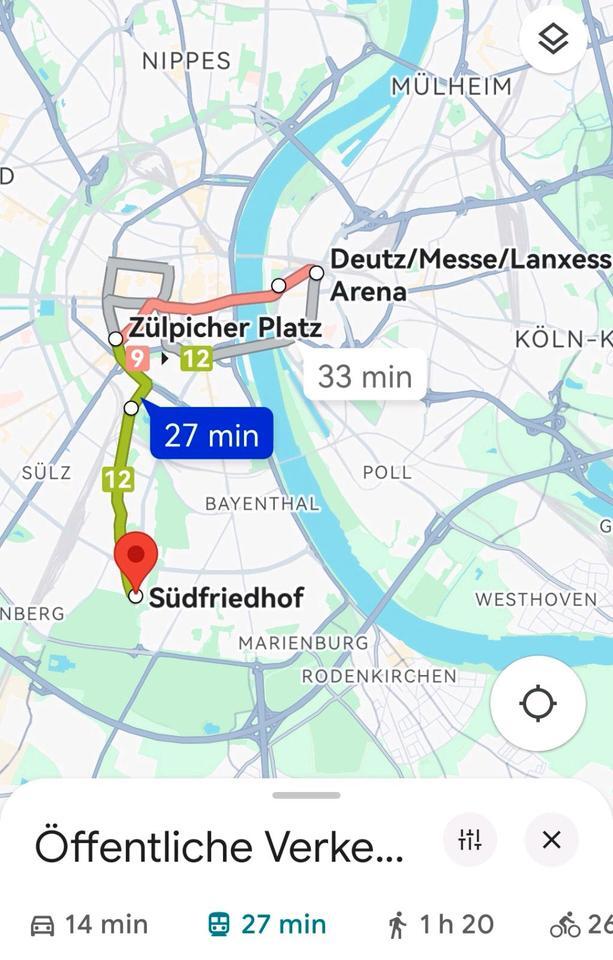Select the 27 min route label

pyautogui.click(x=211, y=434)
